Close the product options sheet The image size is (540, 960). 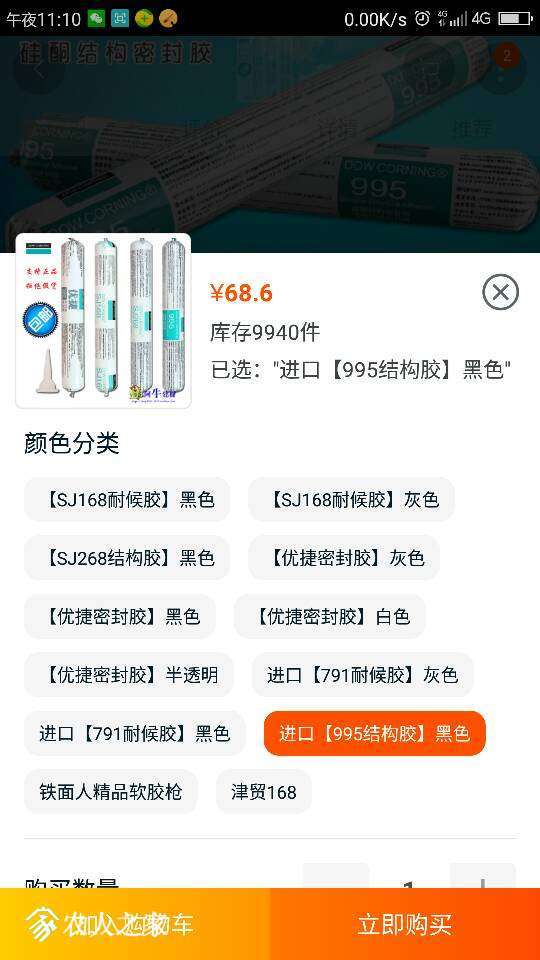[500, 292]
